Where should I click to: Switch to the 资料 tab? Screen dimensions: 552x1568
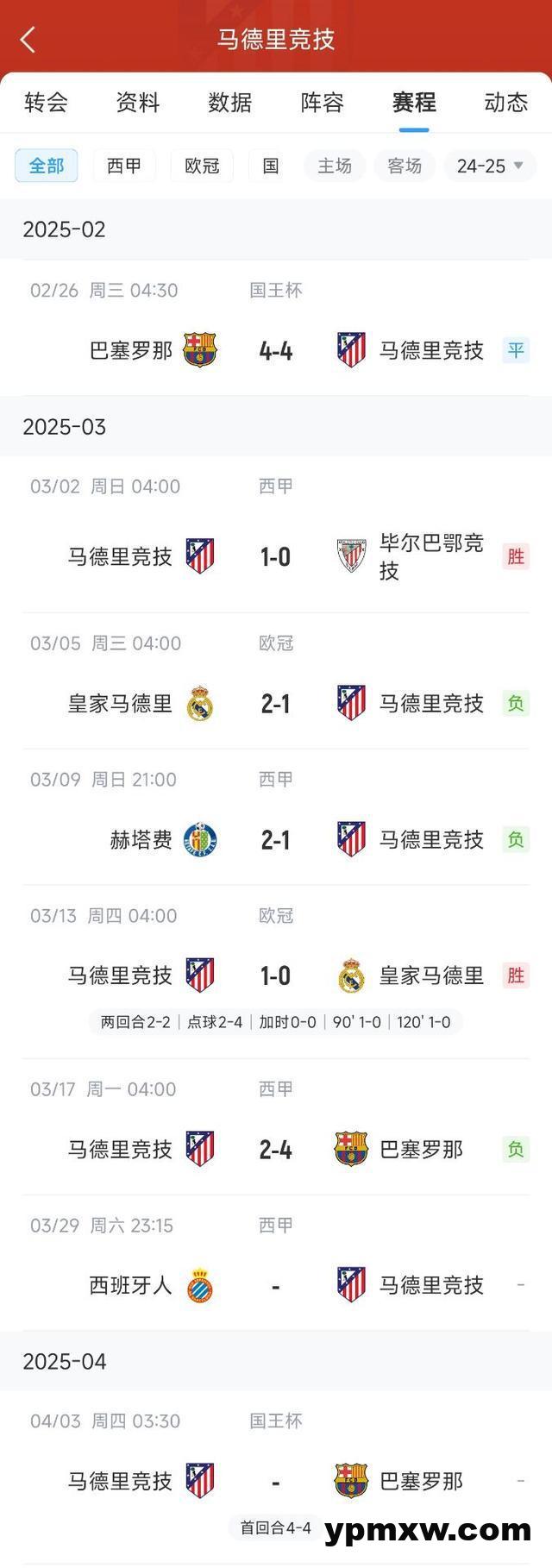pyautogui.click(x=138, y=103)
